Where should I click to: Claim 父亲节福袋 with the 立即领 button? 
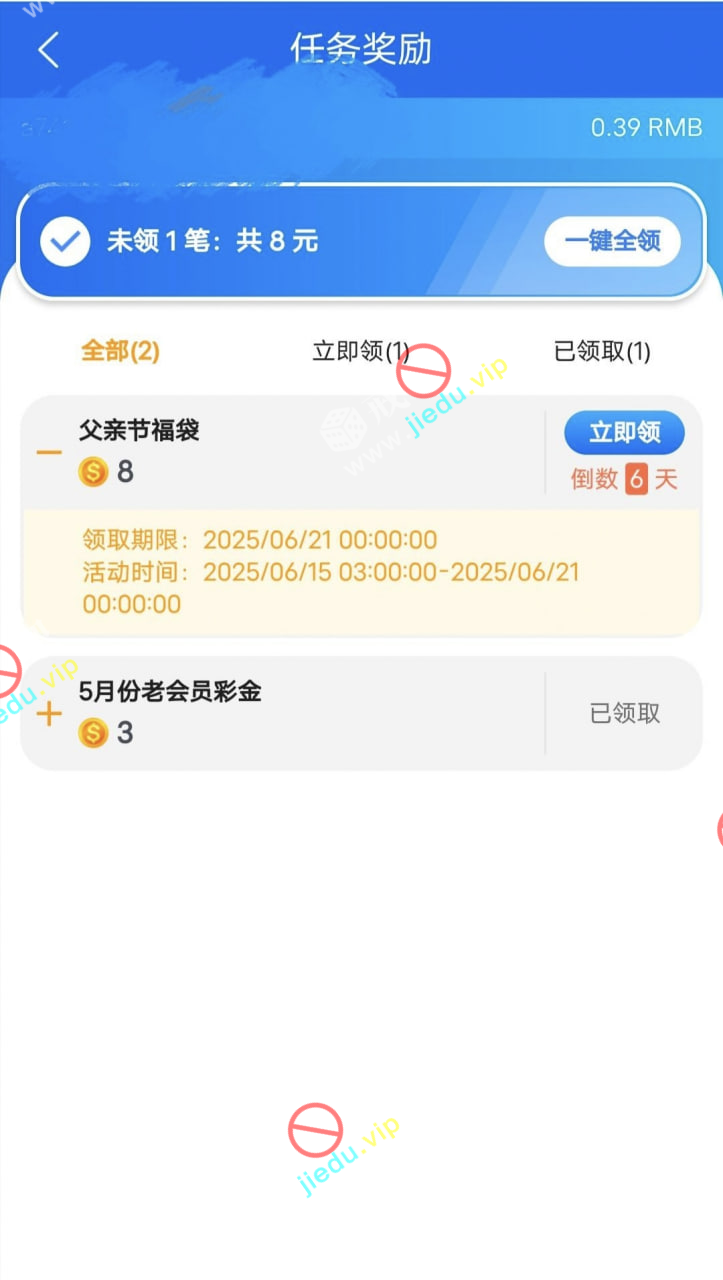click(624, 432)
